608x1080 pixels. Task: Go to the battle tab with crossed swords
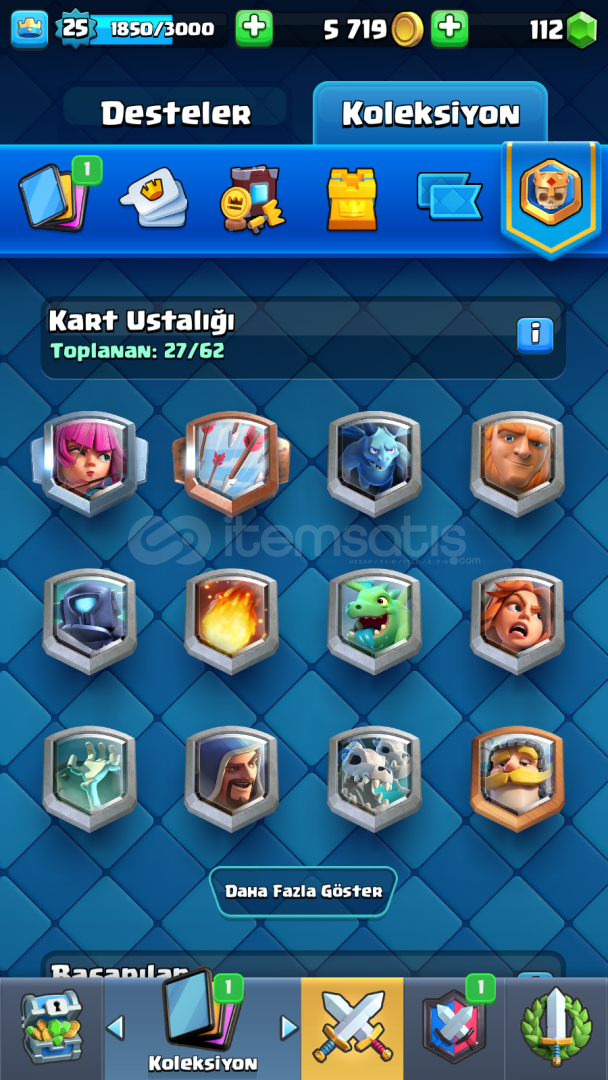point(352,1028)
